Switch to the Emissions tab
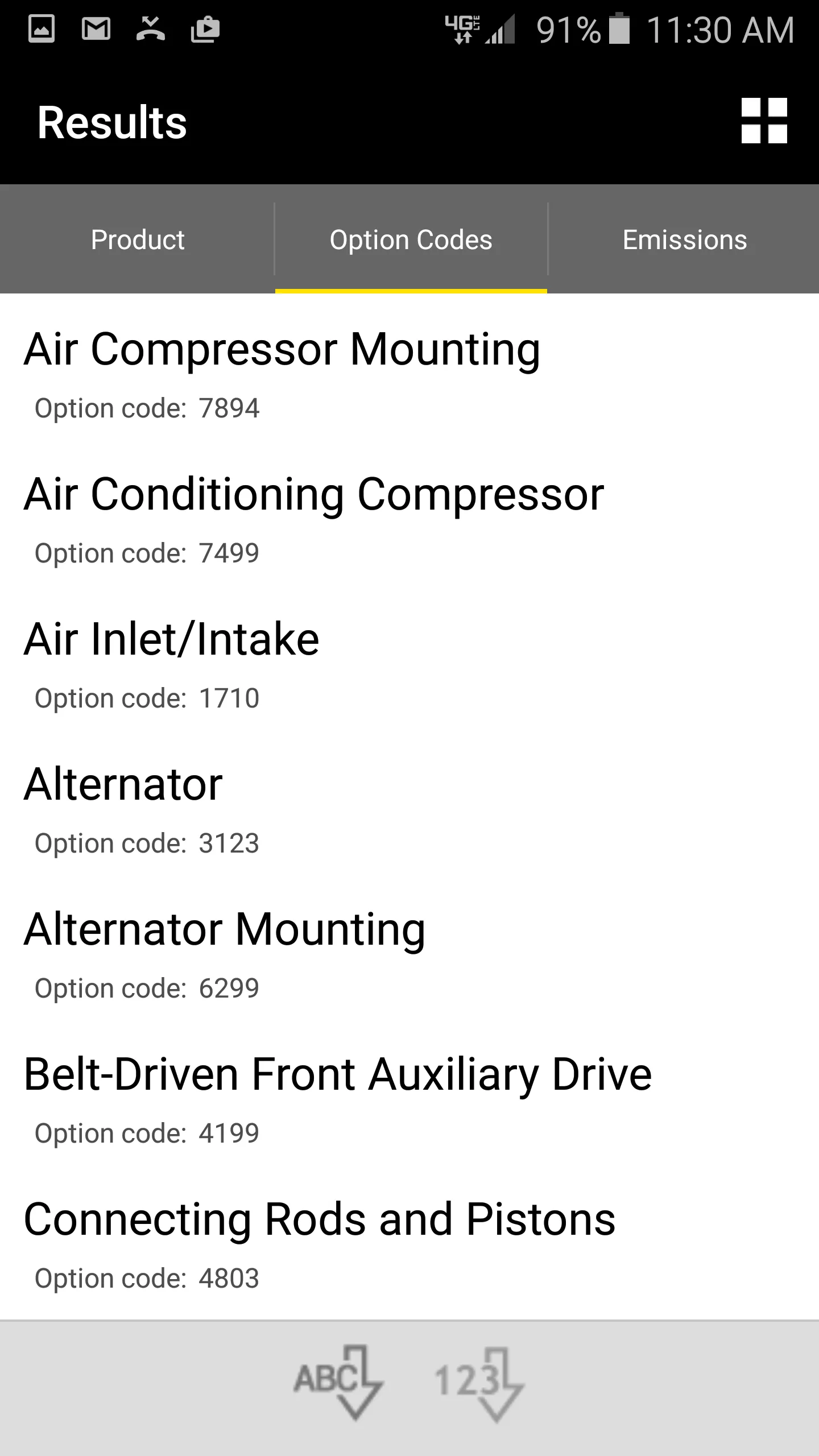Viewport: 819px width, 1456px height. tap(684, 239)
